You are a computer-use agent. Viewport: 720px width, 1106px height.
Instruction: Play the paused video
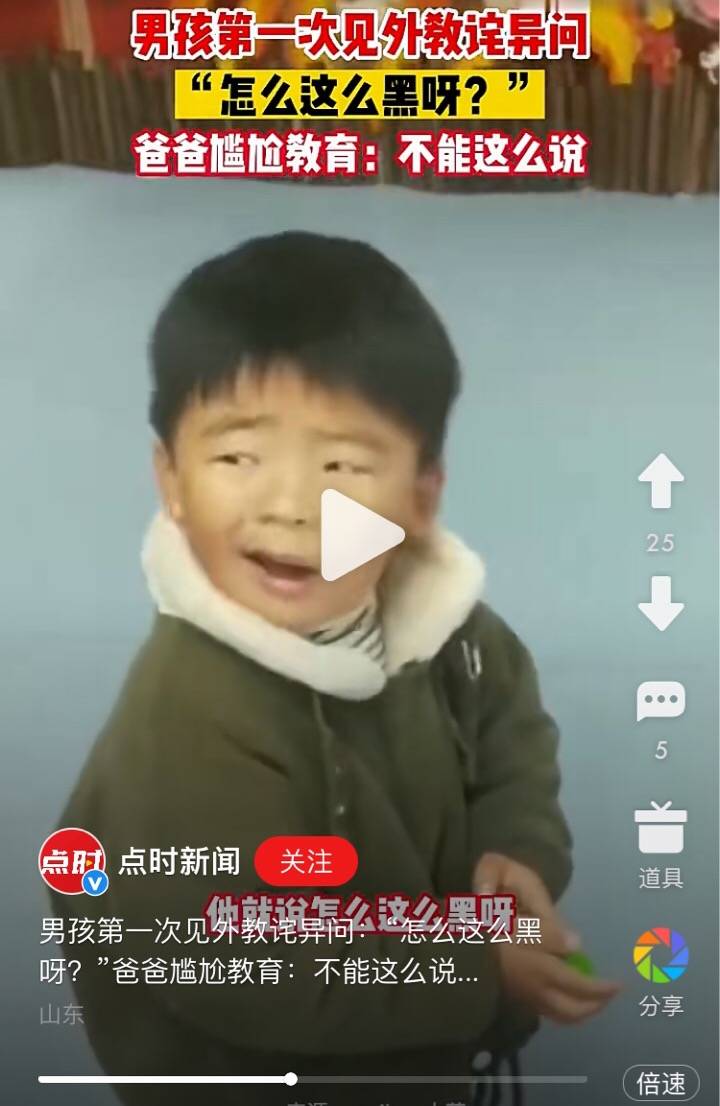361,535
